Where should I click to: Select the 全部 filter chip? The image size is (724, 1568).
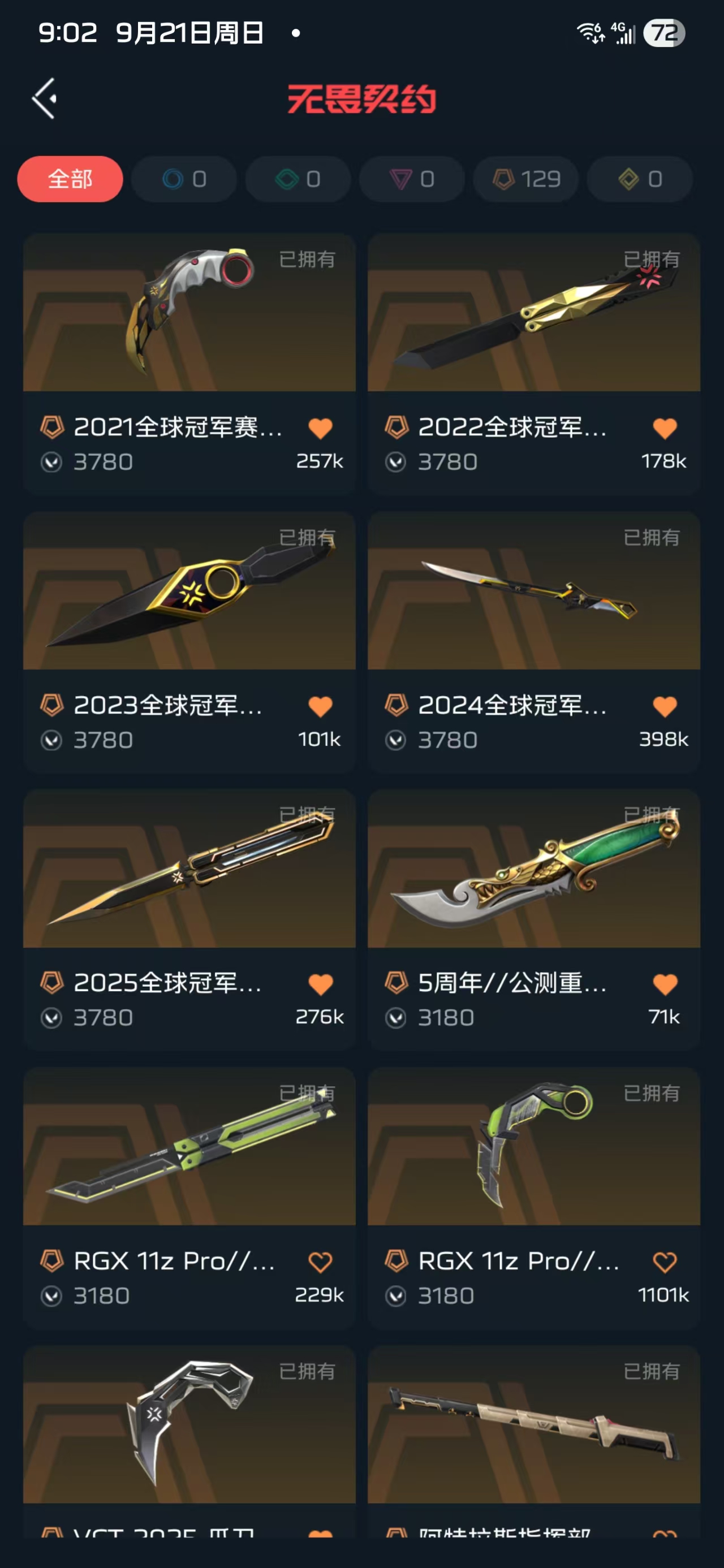point(70,179)
